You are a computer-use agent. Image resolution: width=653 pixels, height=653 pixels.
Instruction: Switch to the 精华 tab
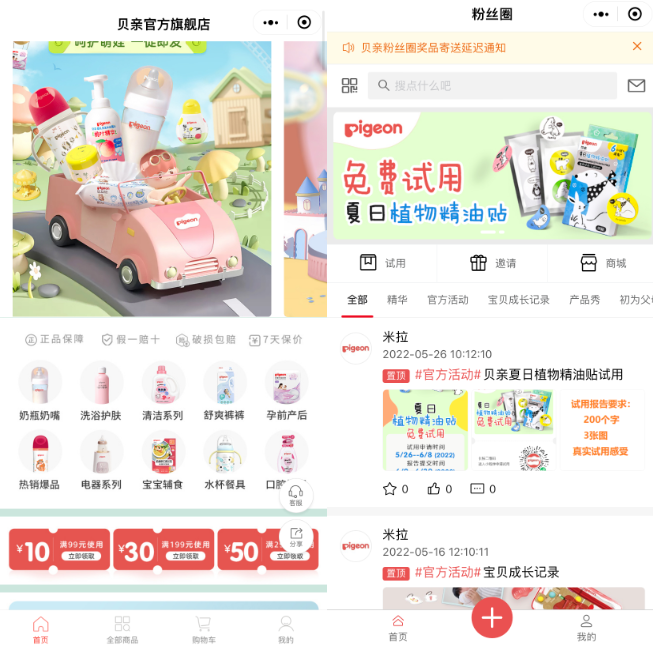click(397, 300)
